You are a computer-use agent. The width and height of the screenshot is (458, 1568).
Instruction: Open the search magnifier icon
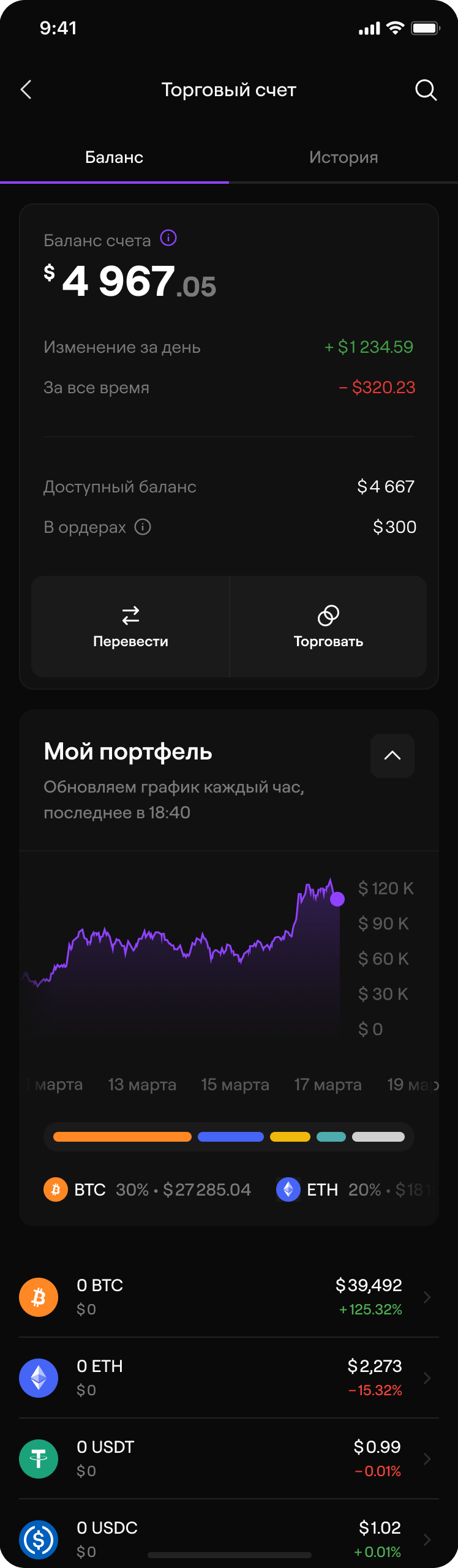coord(426,90)
